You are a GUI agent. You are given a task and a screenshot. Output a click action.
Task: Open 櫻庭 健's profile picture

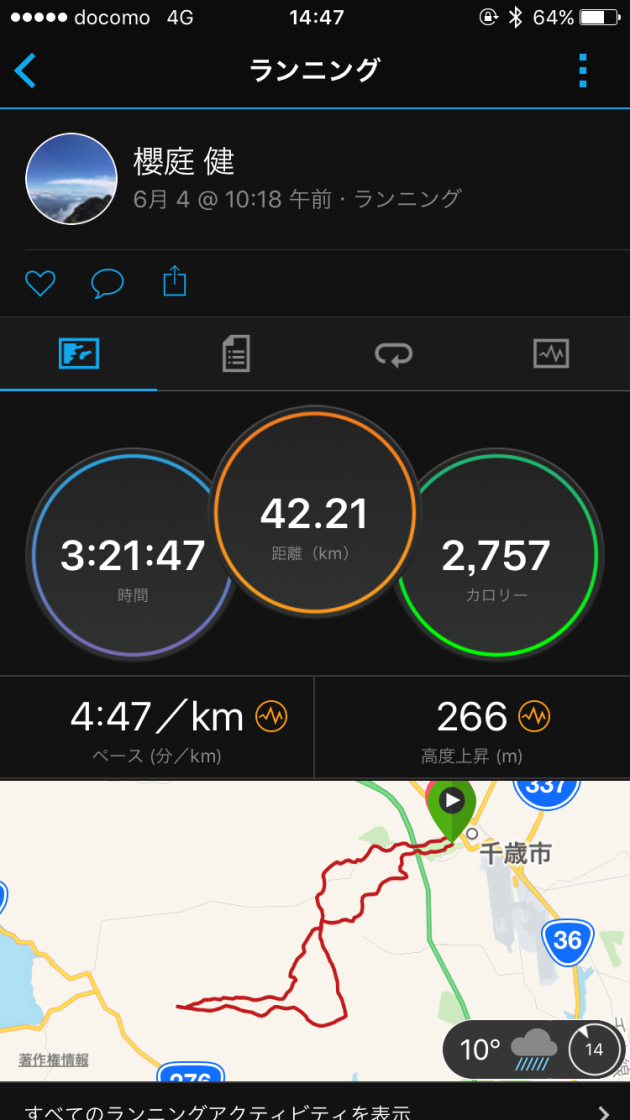(x=71, y=179)
